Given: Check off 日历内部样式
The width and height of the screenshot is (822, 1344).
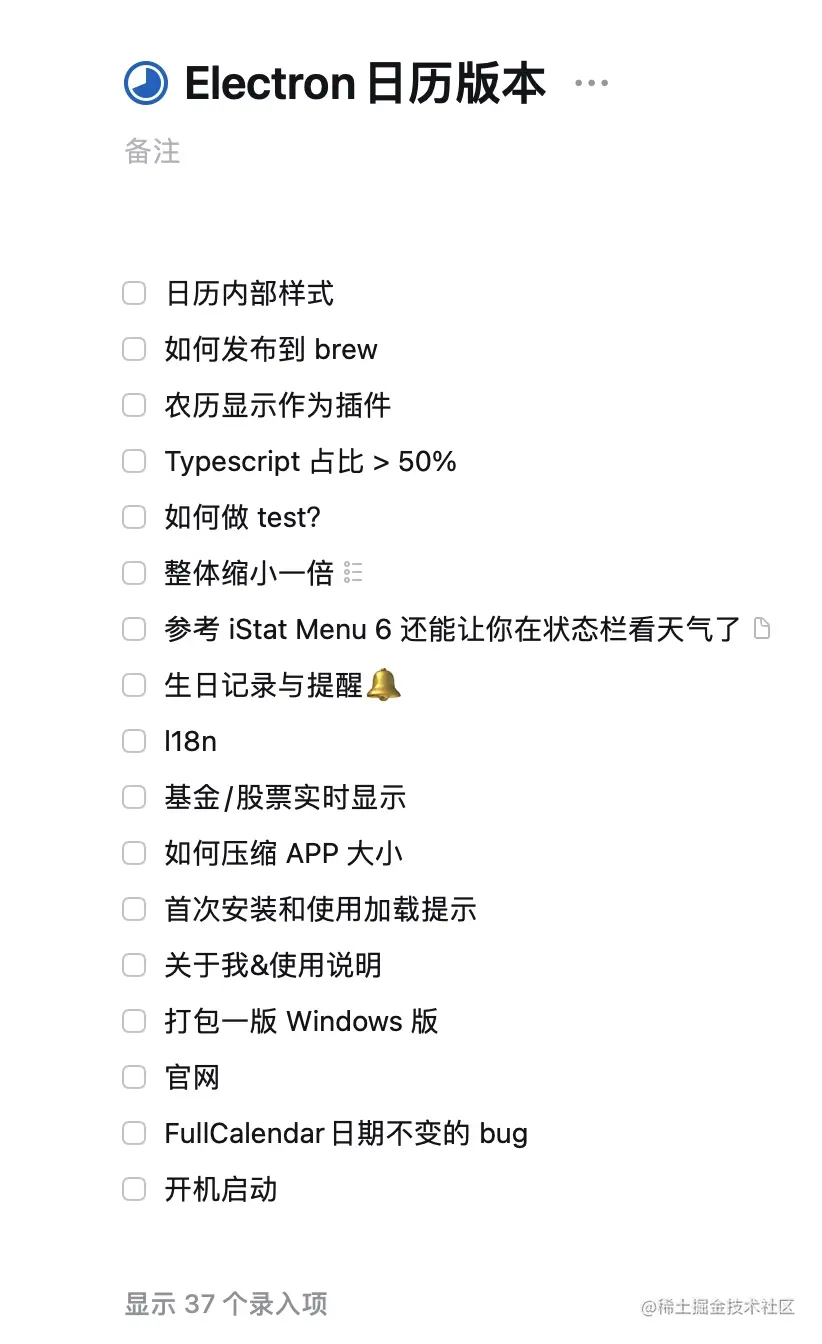Looking at the screenshot, I should coord(134,293).
